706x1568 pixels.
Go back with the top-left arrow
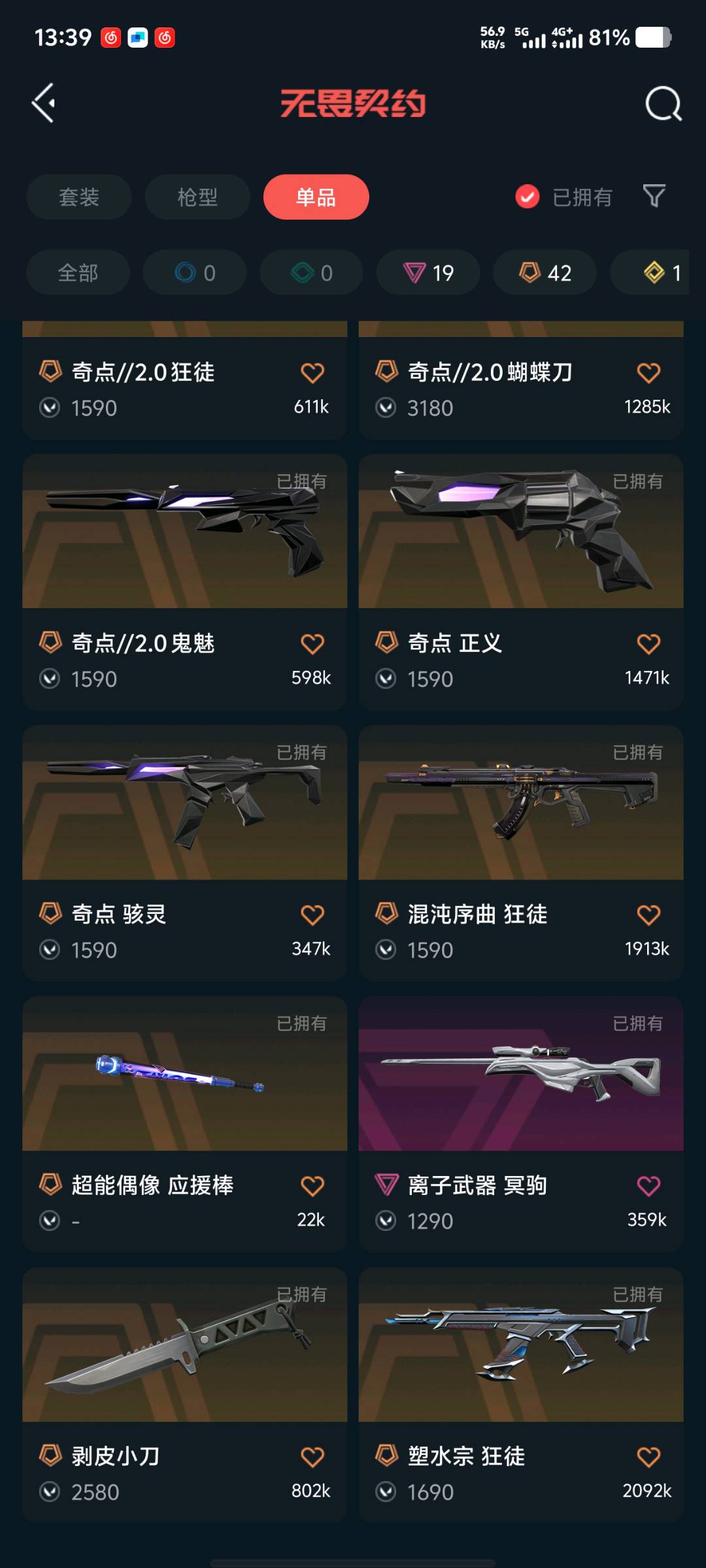coord(44,103)
